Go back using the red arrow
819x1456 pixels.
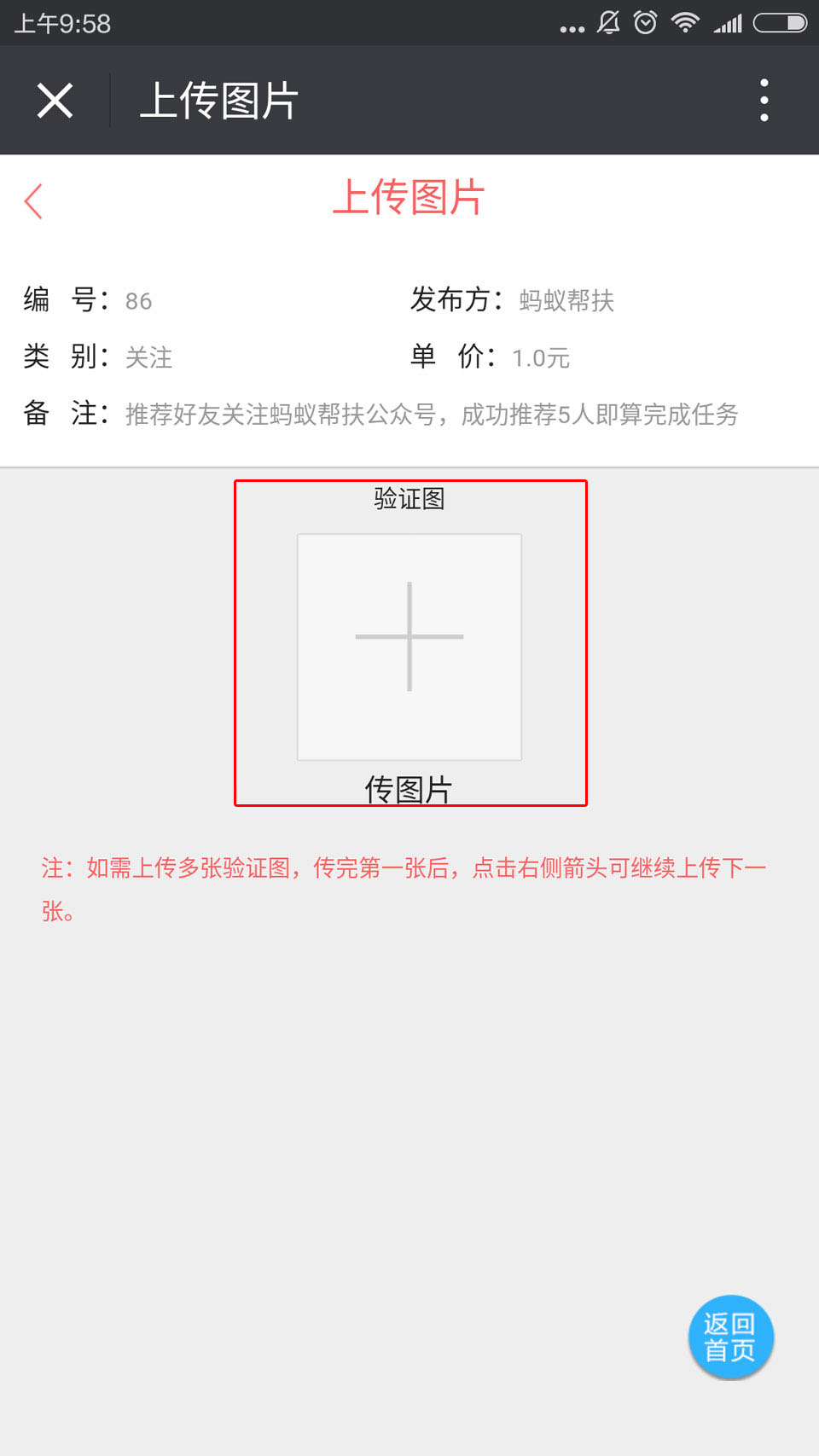[x=34, y=202]
